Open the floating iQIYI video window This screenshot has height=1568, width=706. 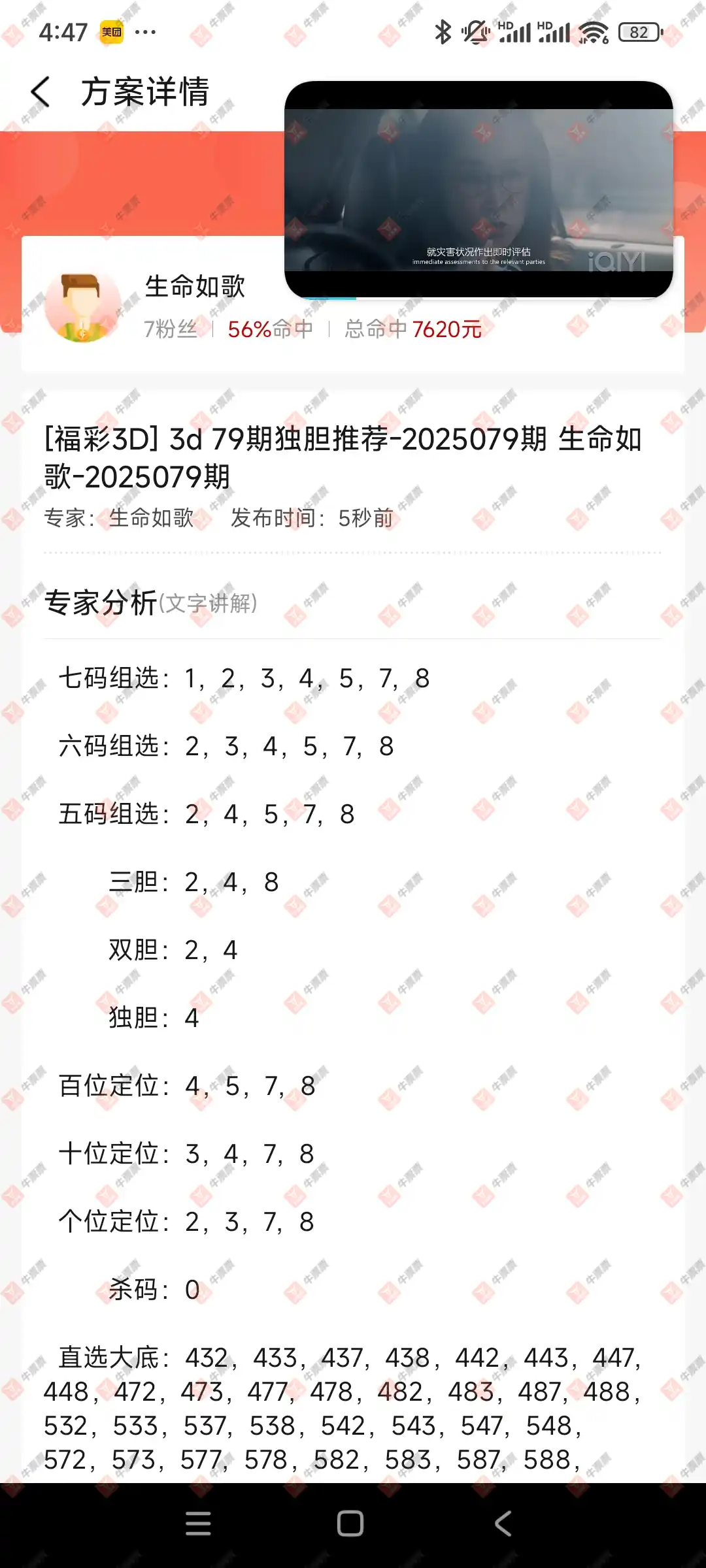[x=479, y=189]
